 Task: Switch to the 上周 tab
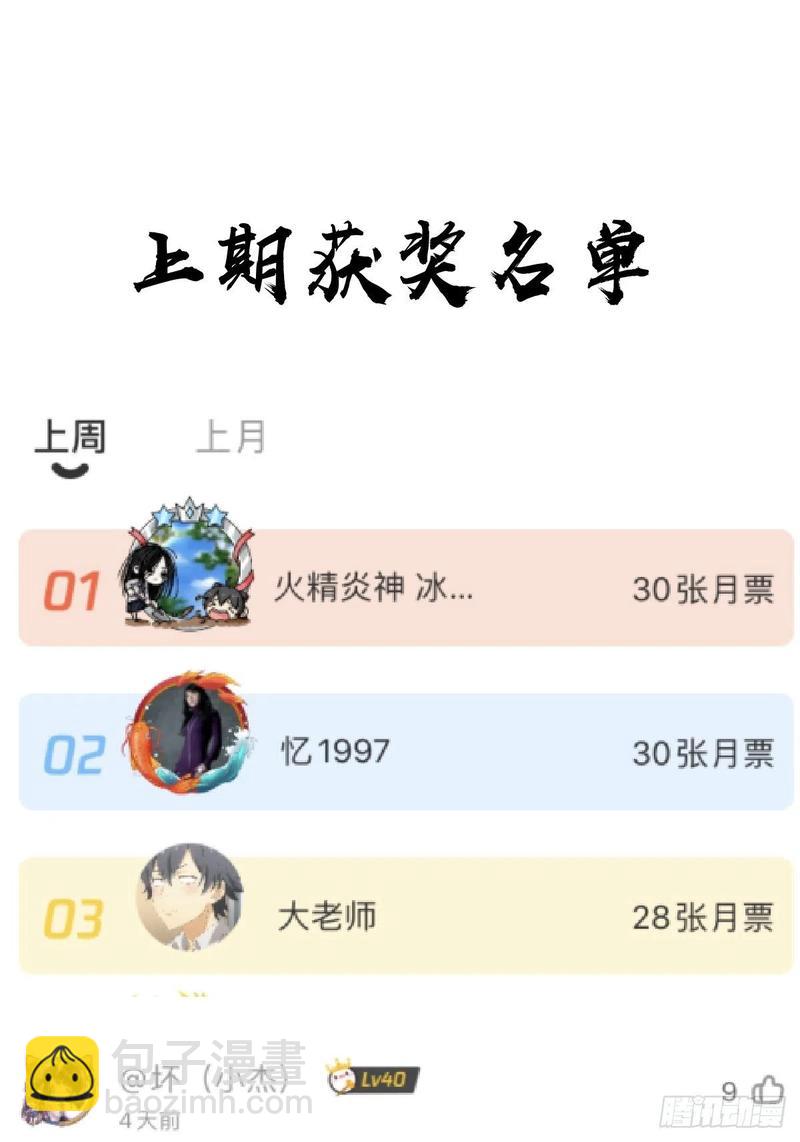tap(72, 432)
